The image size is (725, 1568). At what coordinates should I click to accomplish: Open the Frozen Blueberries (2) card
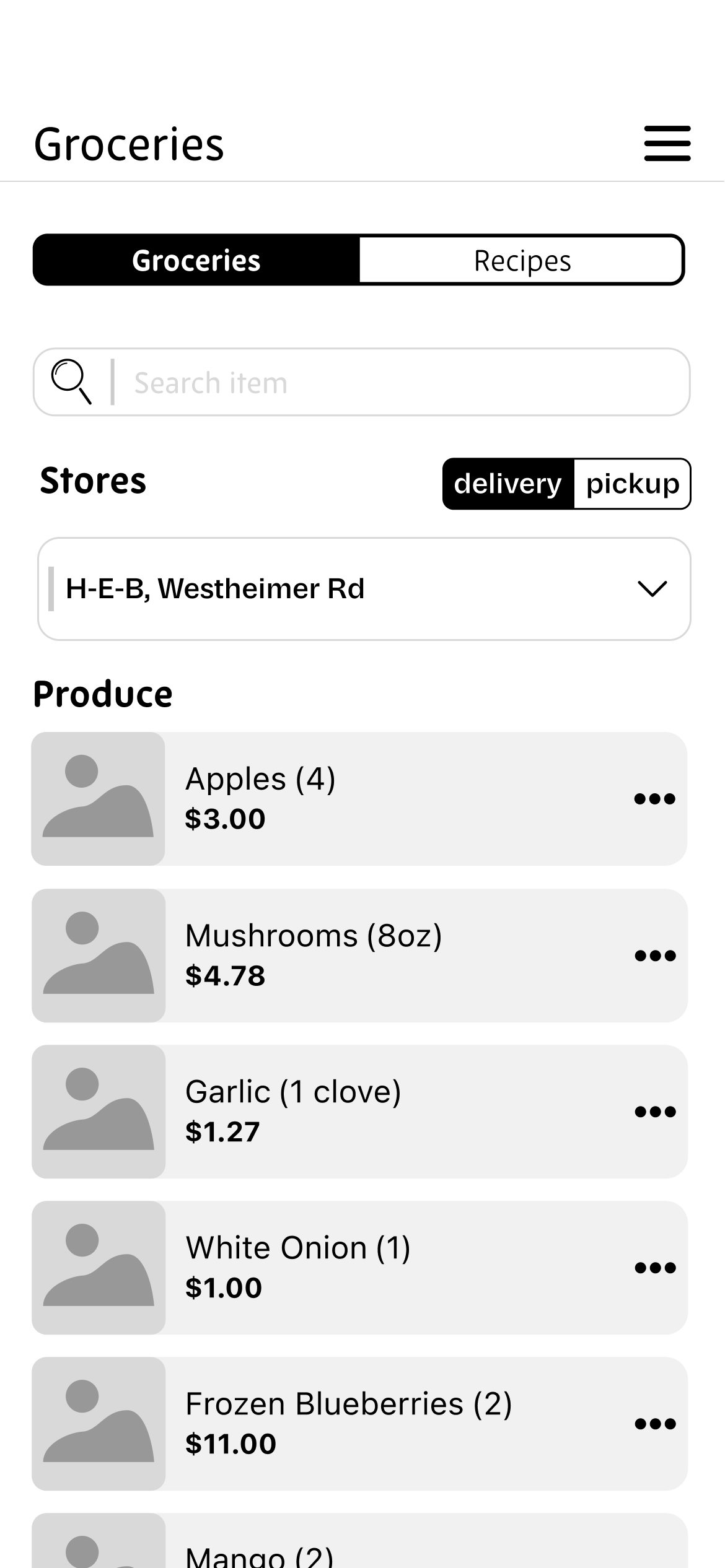tap(359, 1424)
